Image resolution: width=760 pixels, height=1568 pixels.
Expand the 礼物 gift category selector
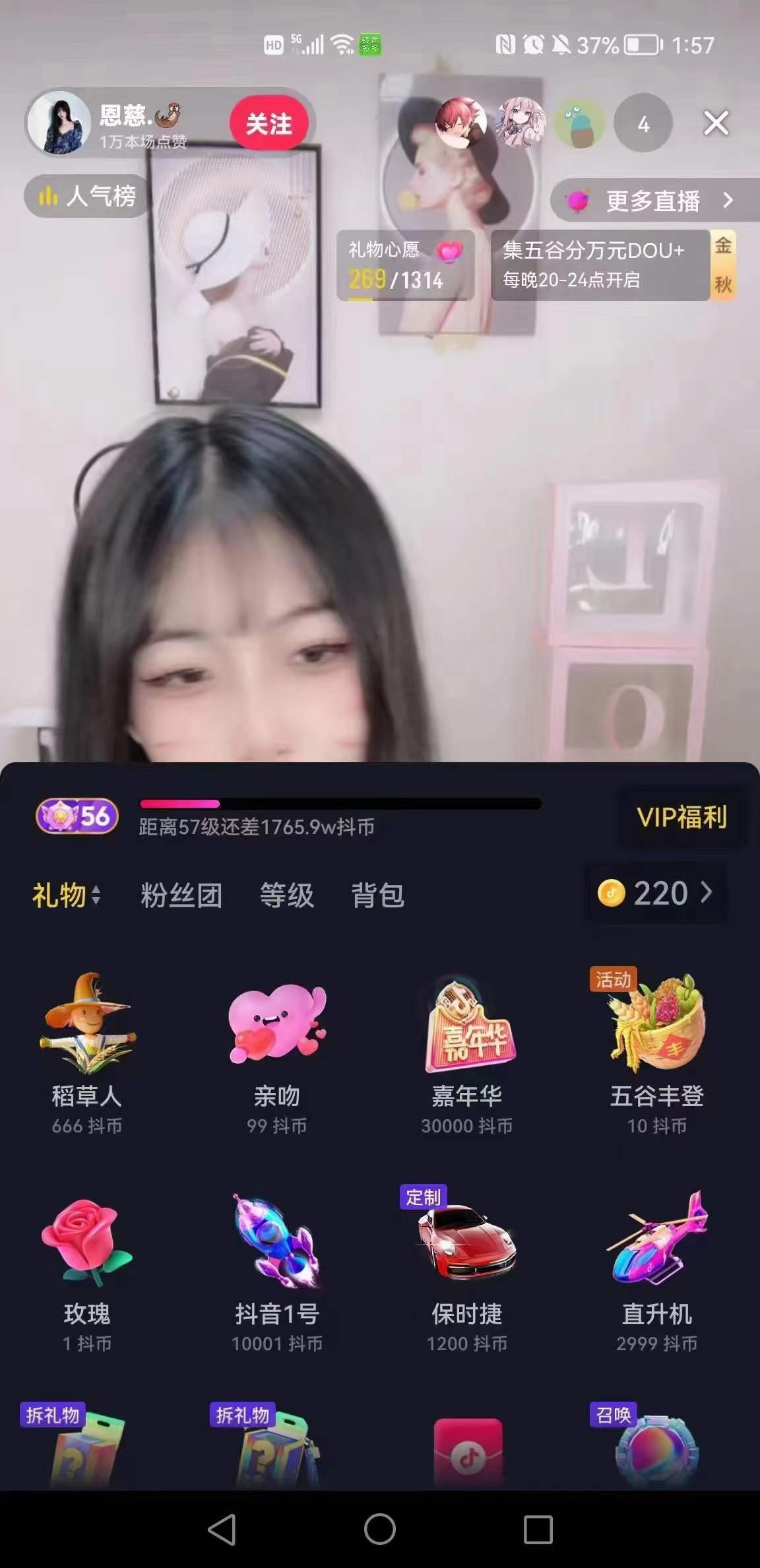67,896
